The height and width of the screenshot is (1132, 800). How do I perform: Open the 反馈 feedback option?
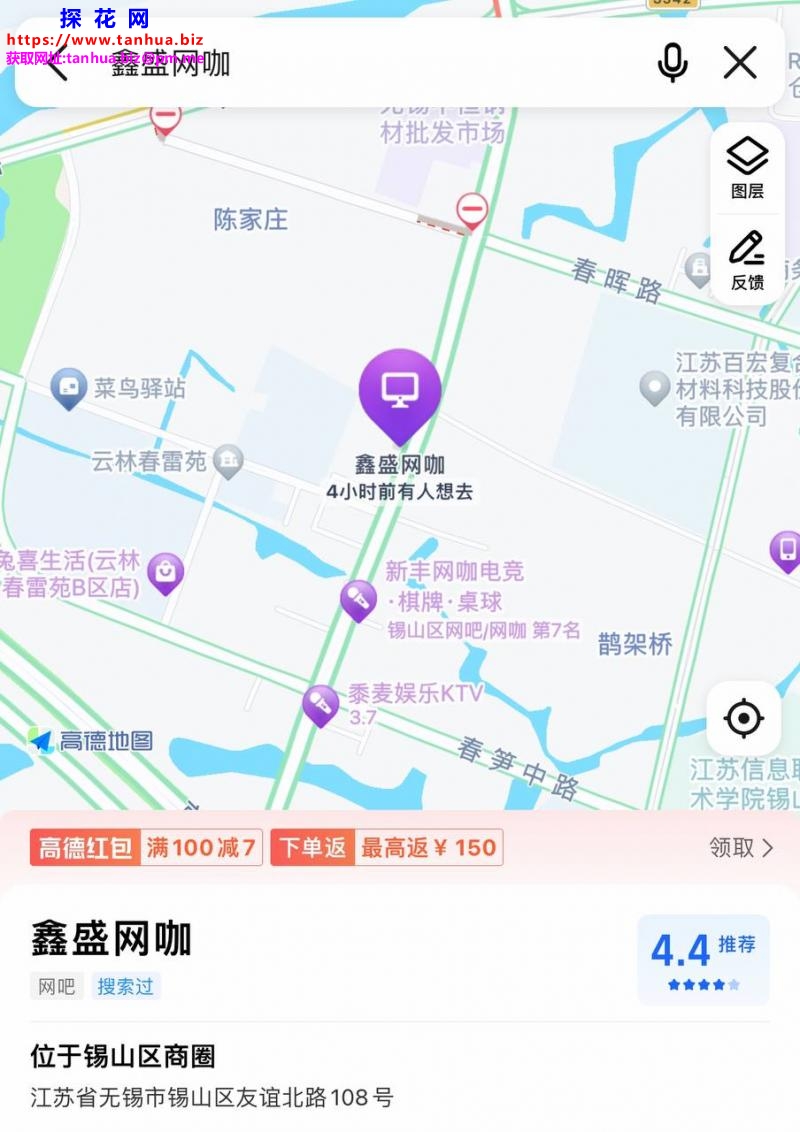tap(747, 260)
